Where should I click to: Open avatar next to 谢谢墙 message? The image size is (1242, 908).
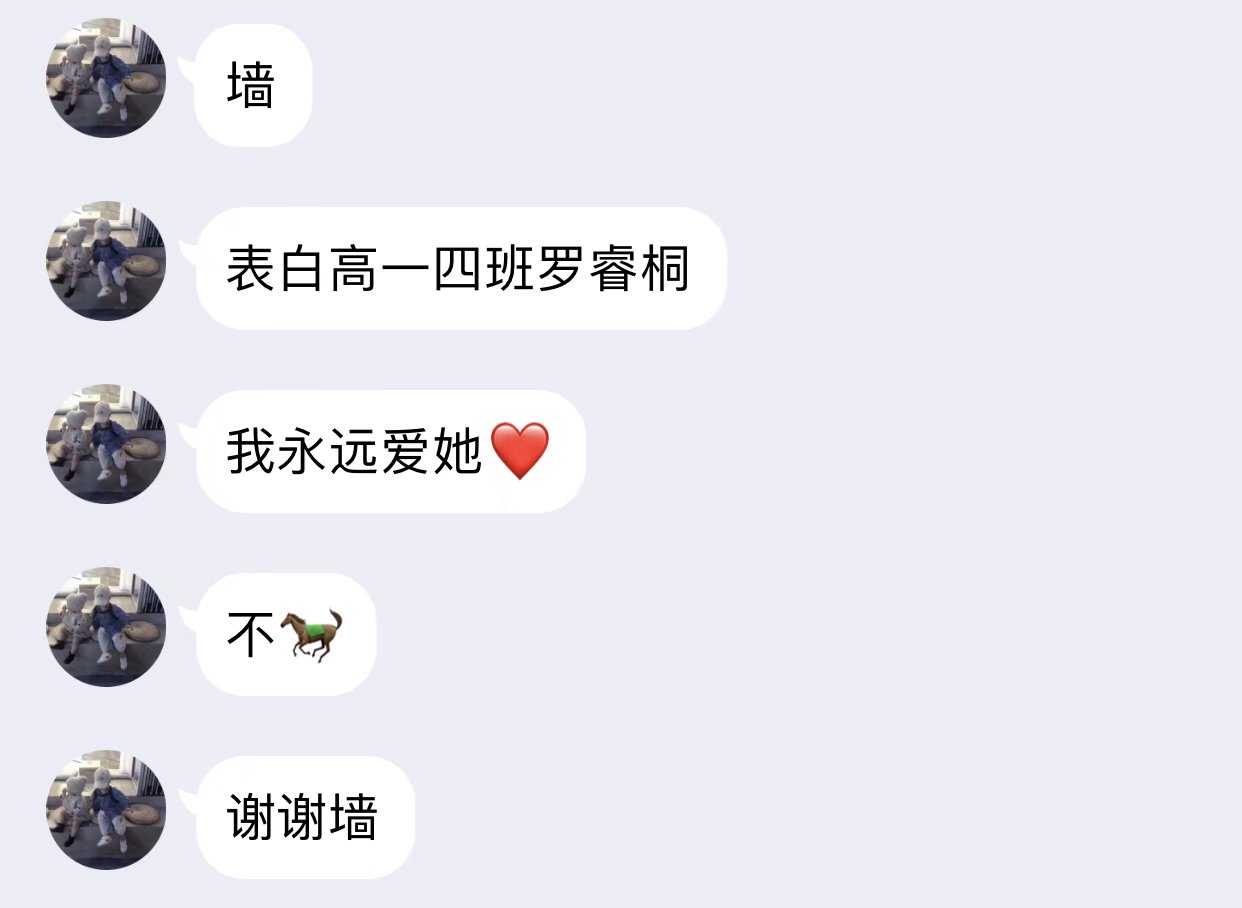pos(106,810)
